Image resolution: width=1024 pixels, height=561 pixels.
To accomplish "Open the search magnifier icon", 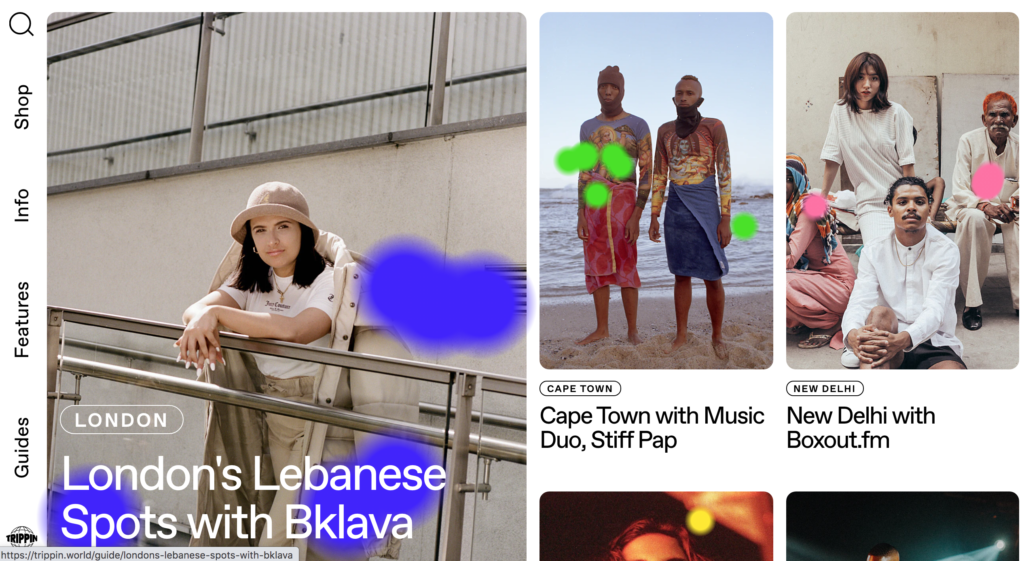I will tap(21, 24).
